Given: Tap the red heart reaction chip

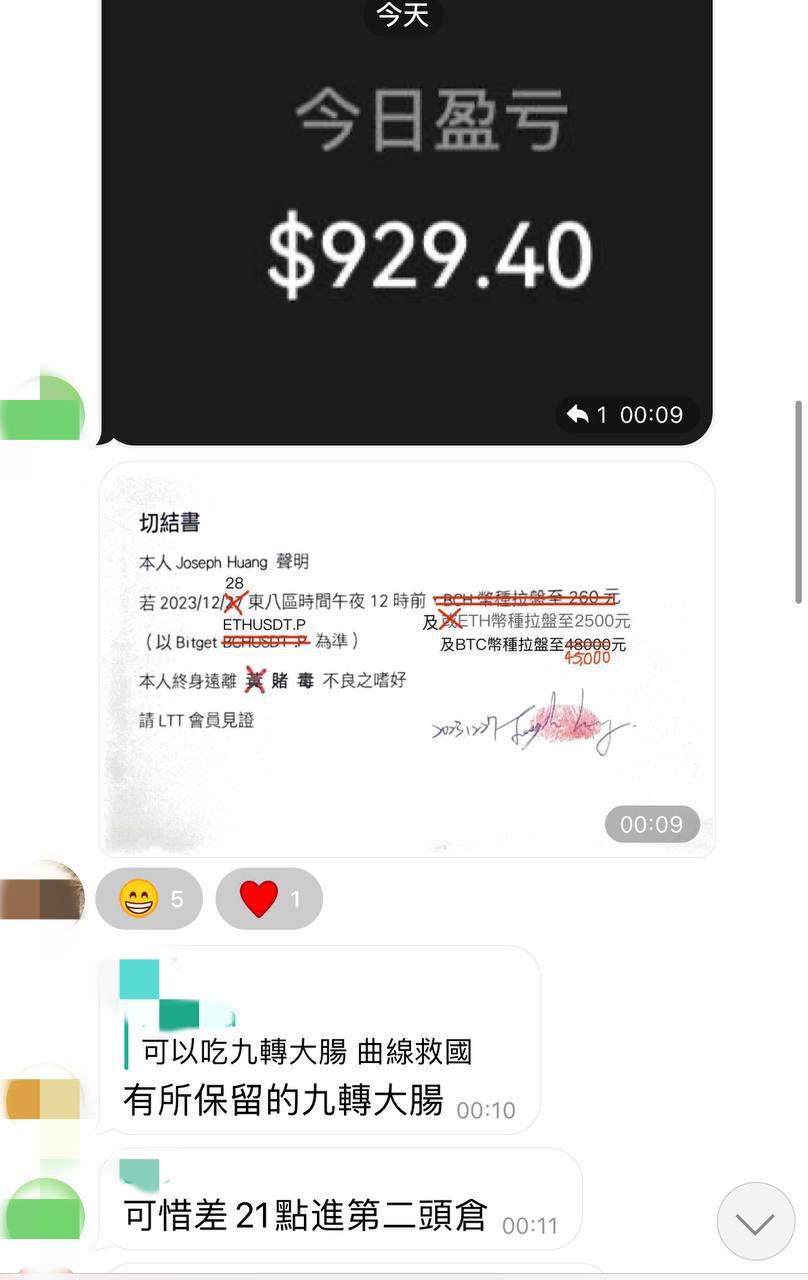Looking at the screenshot, I should pos(269,899).
